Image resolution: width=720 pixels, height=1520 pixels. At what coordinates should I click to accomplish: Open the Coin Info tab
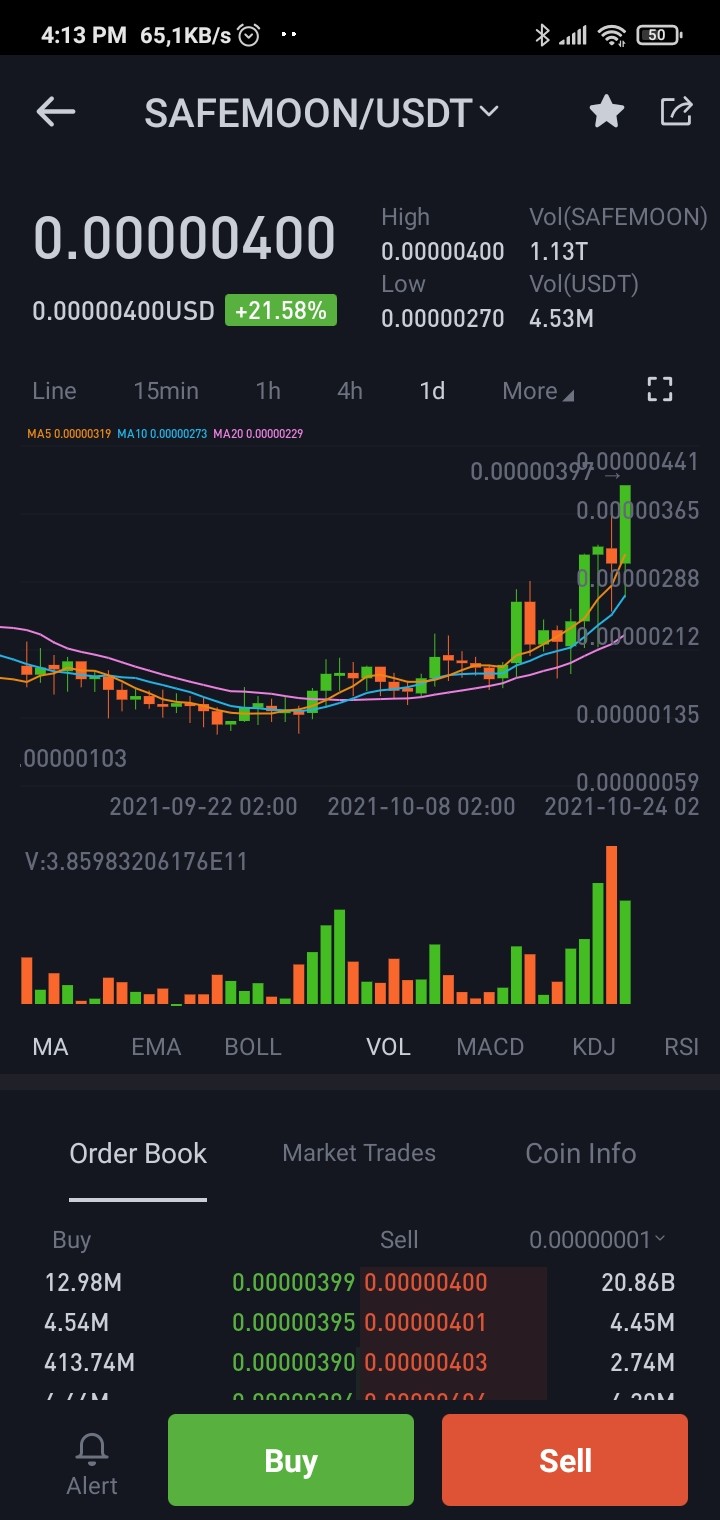pyautogui.click(x=581, y=1153)
